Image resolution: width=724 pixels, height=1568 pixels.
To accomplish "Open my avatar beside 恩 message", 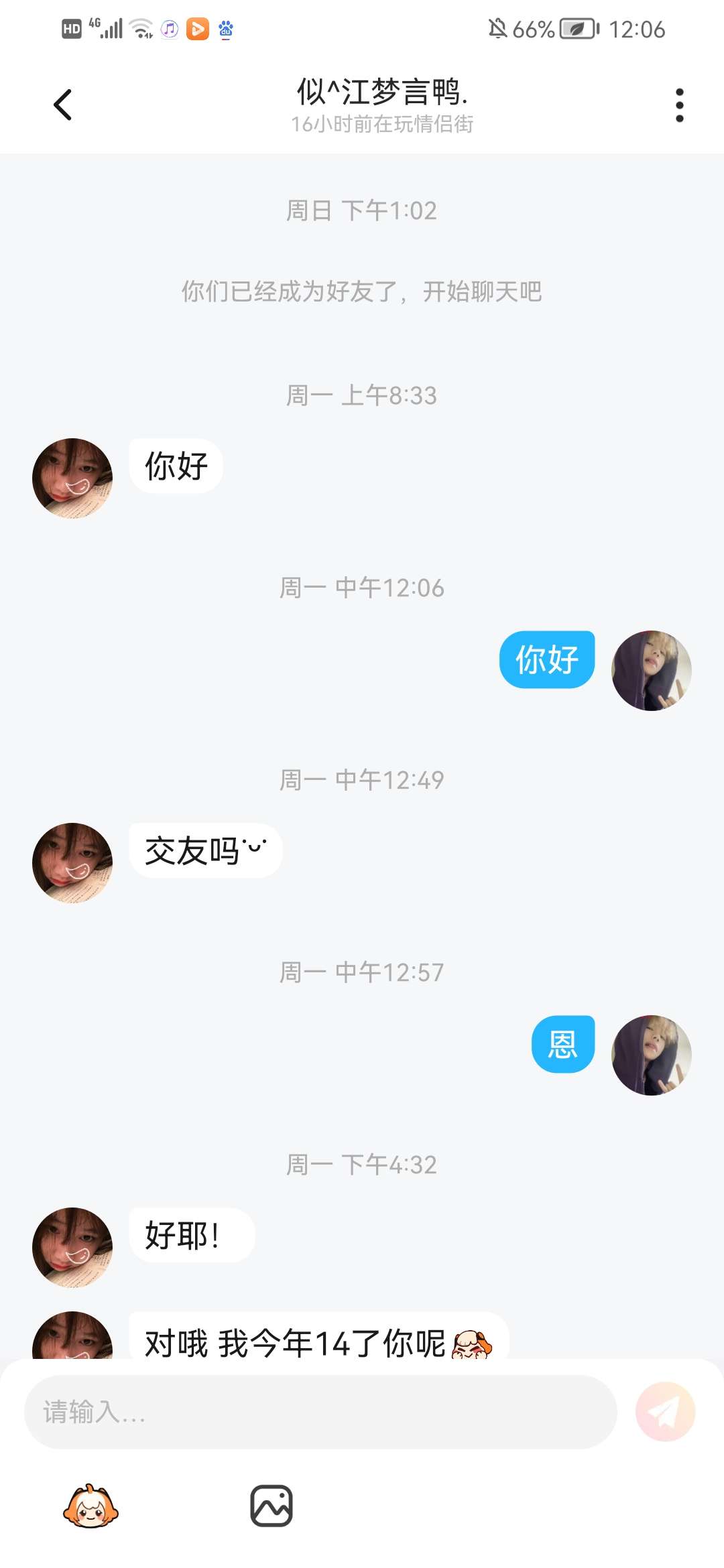I will tap(651, 1055).
